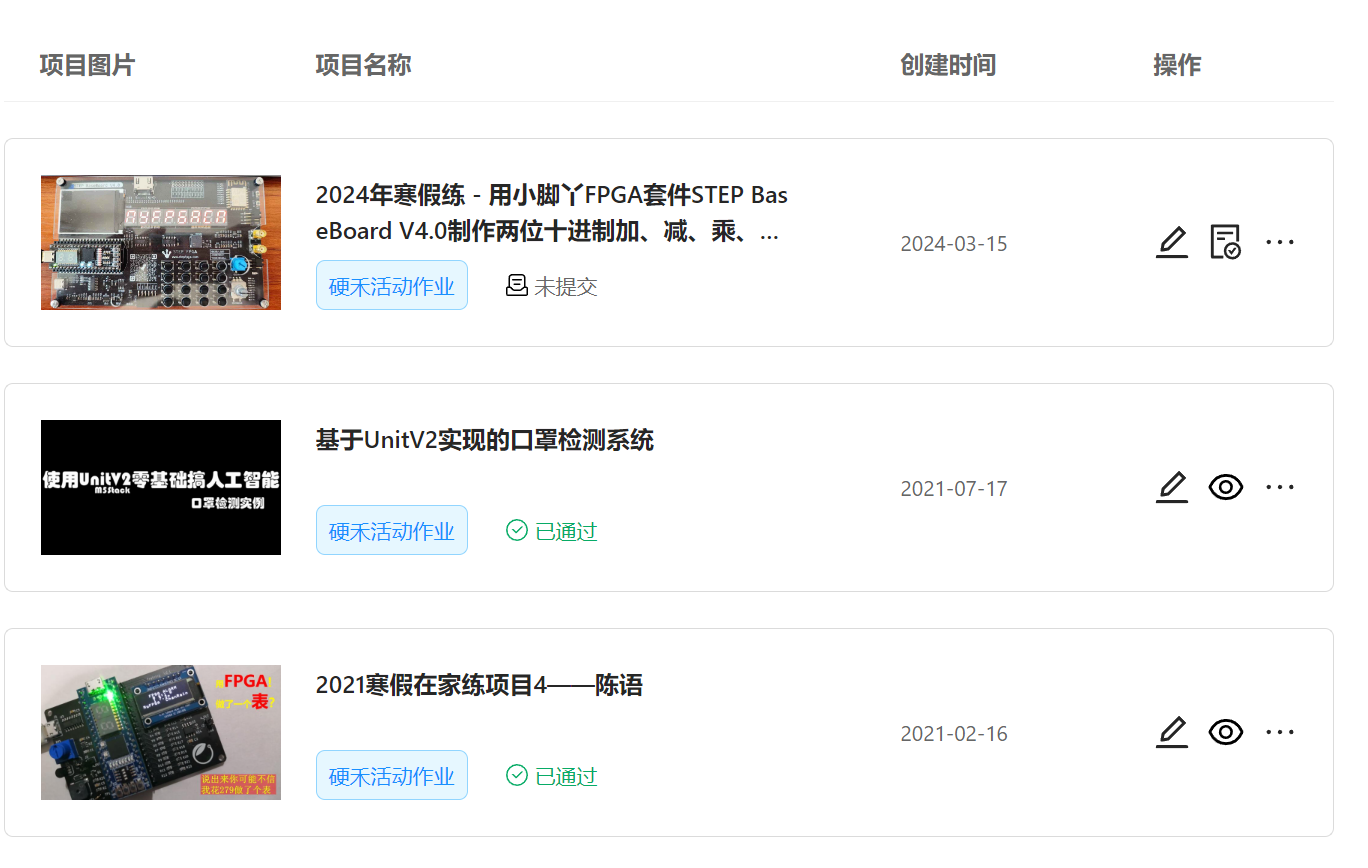Tap 硬禾活动作业 tag on 2024年寒假练 project
This screenshot has width=1368, height=868.
click(x=392, y=286)
